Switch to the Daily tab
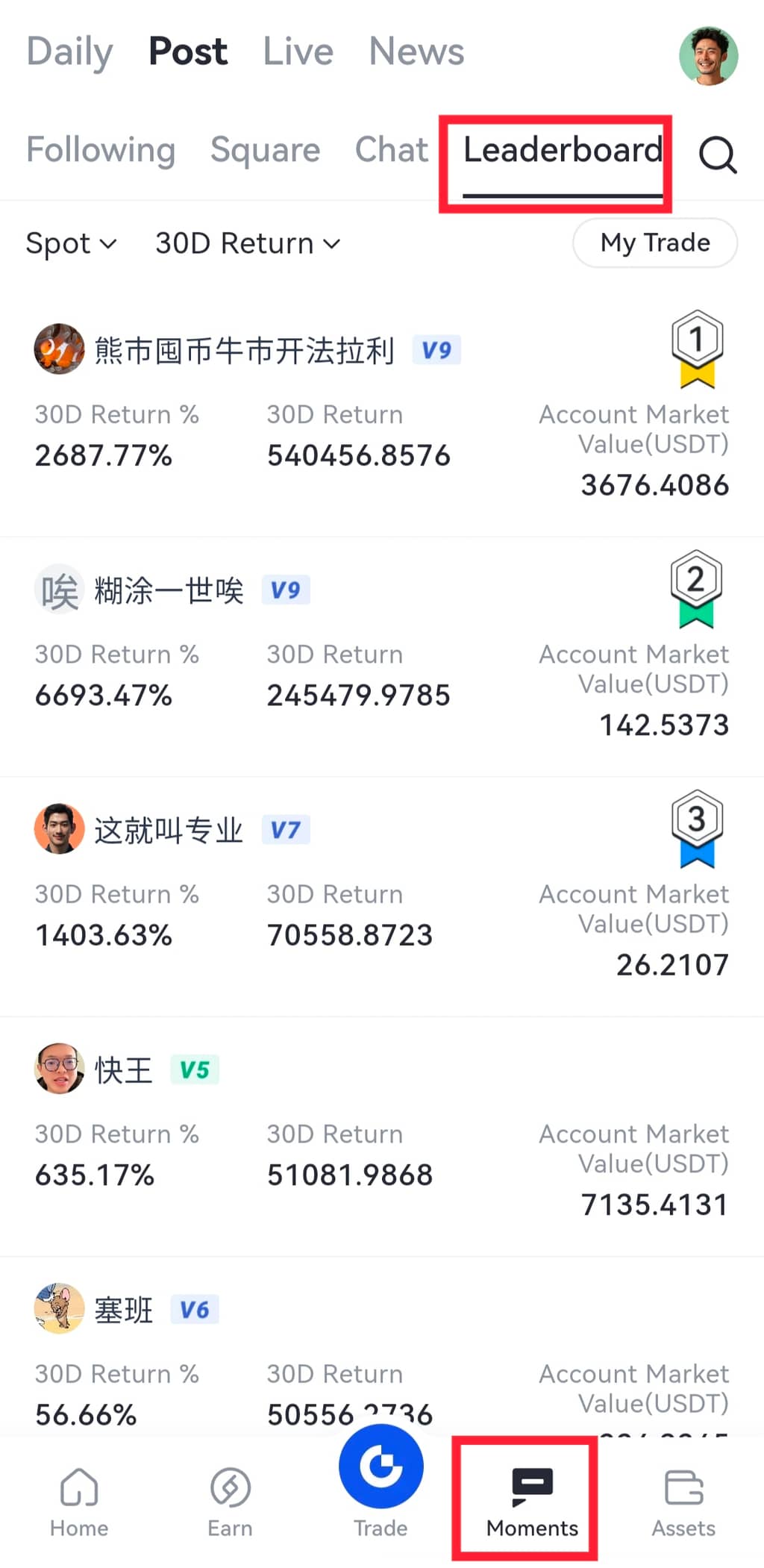Screen dimensions: 764x1568 tap(69, 52)
